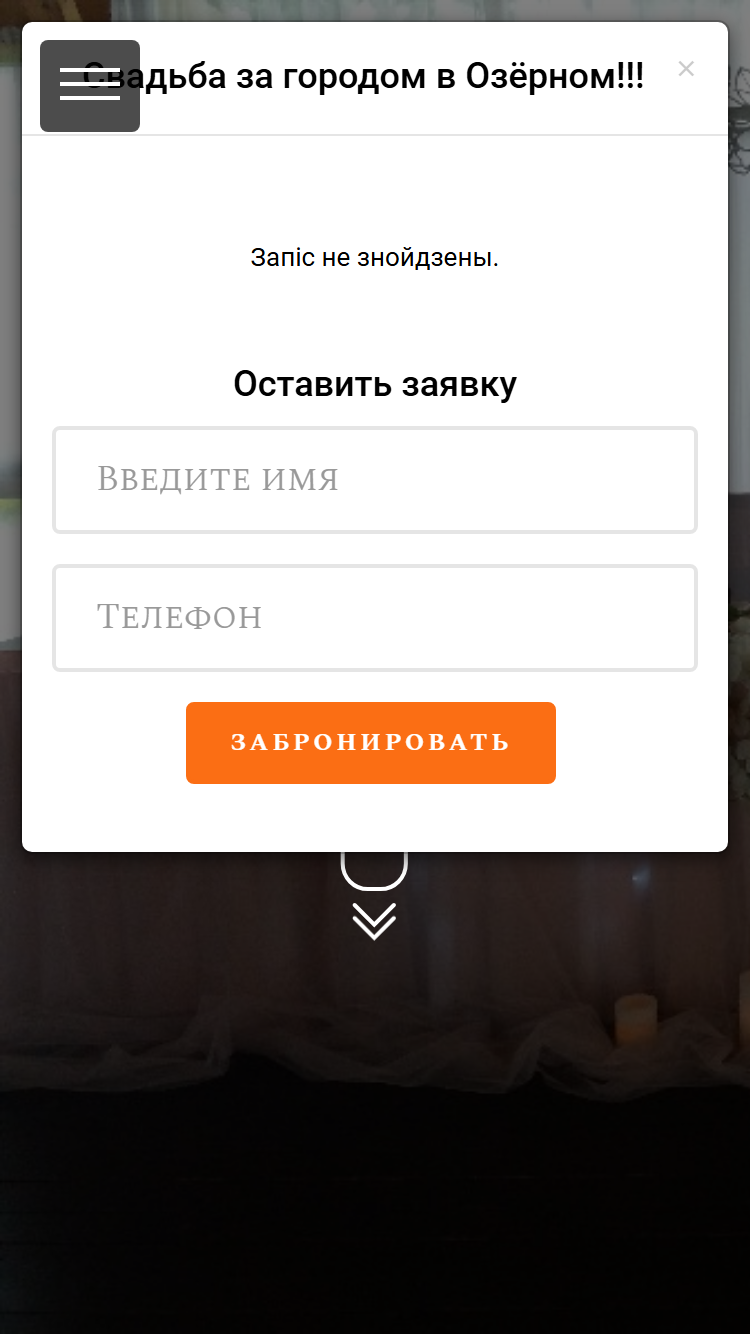Focus the "Введите имя" name field
Viewport: 750px width, 1334px height.
point(375,480)
